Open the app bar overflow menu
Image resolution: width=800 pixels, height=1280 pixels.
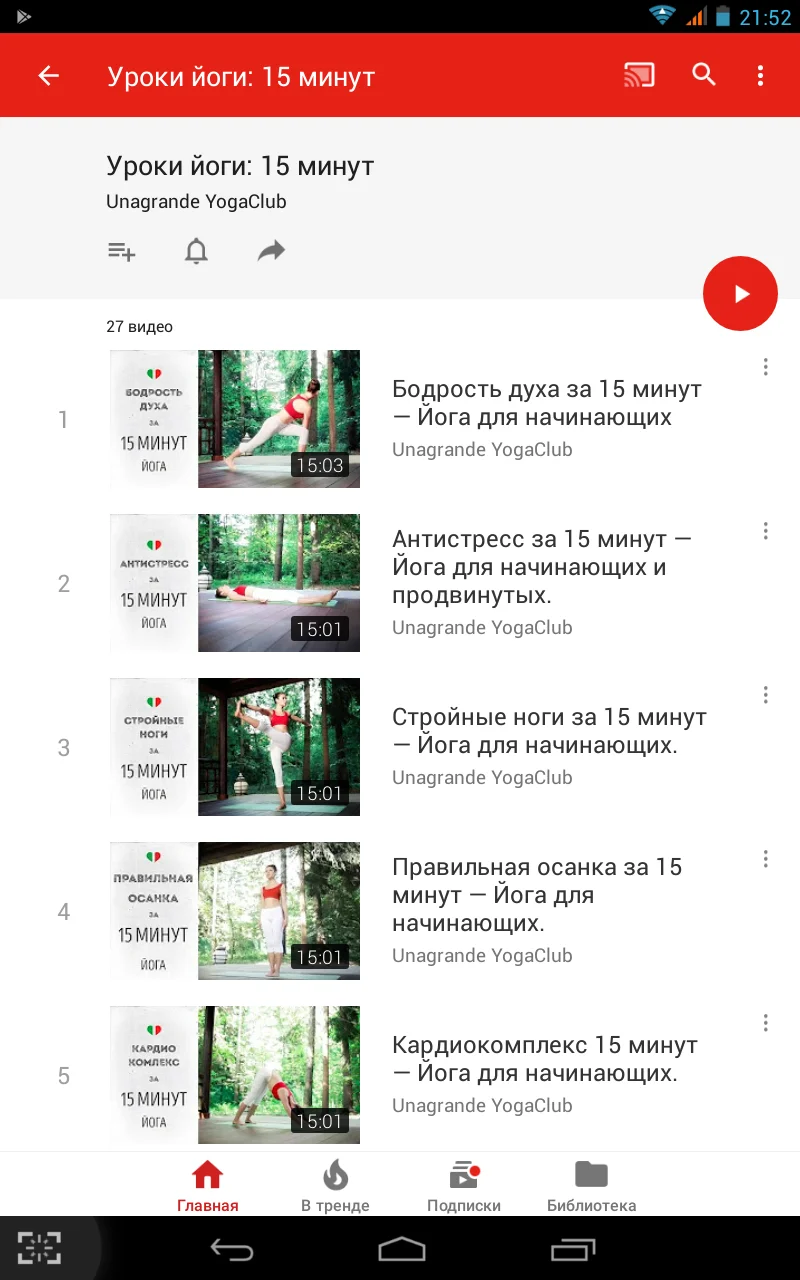point(762,75)
